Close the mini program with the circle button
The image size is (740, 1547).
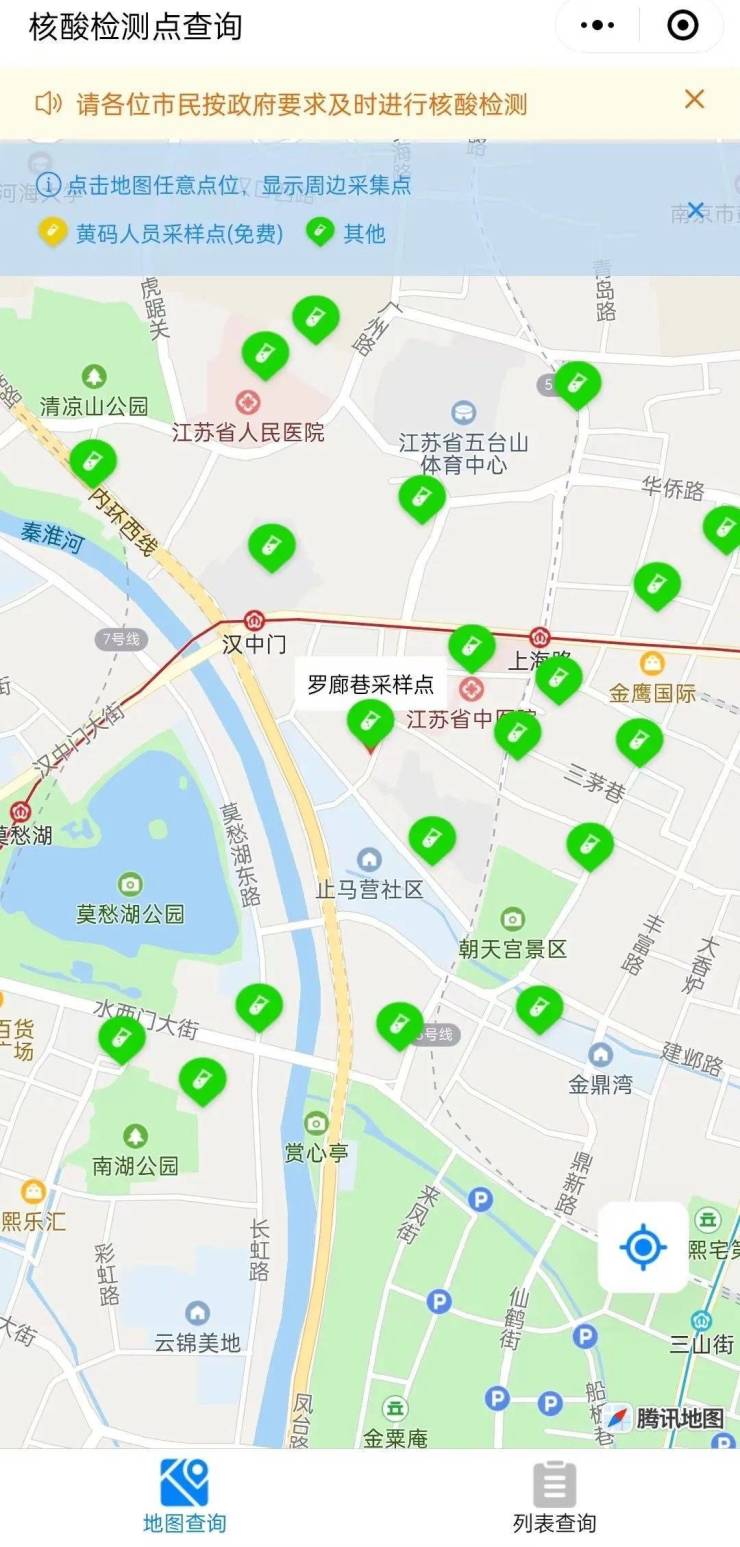pyautogui.click(x=682, y=26)
